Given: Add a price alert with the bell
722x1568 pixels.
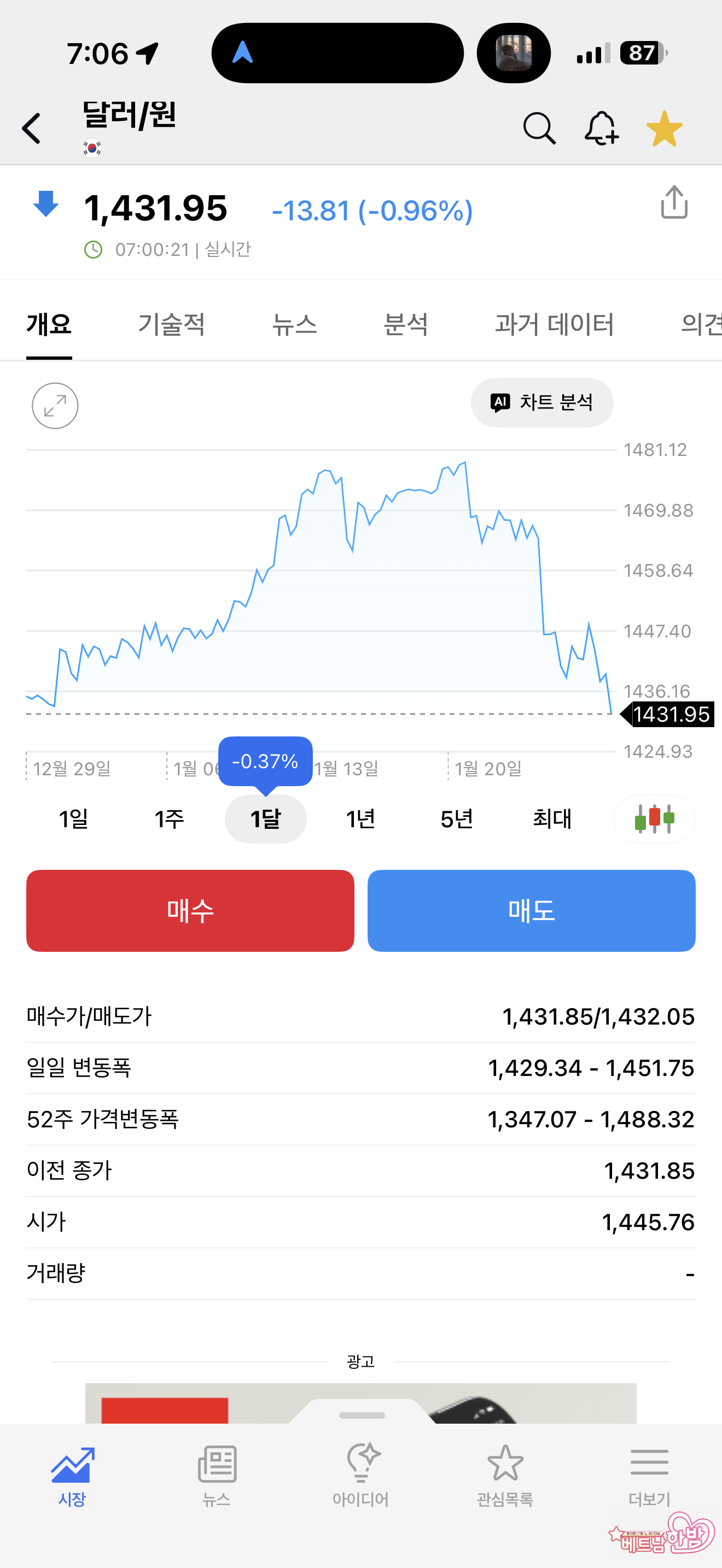Looking at the screenshot, I should 601,128.
